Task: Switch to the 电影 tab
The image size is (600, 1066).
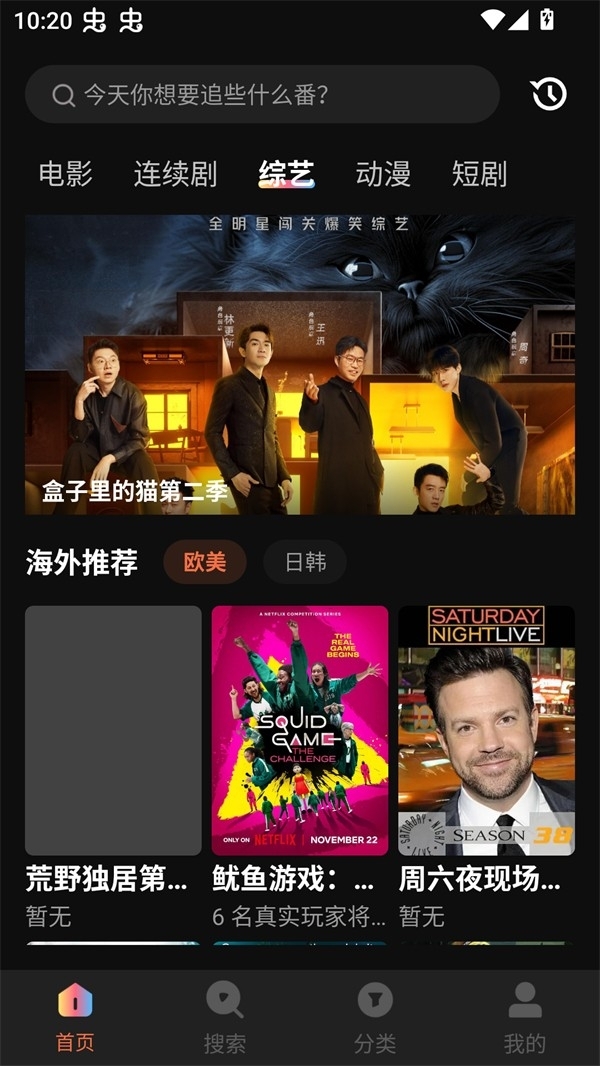Action: (66, 174)
